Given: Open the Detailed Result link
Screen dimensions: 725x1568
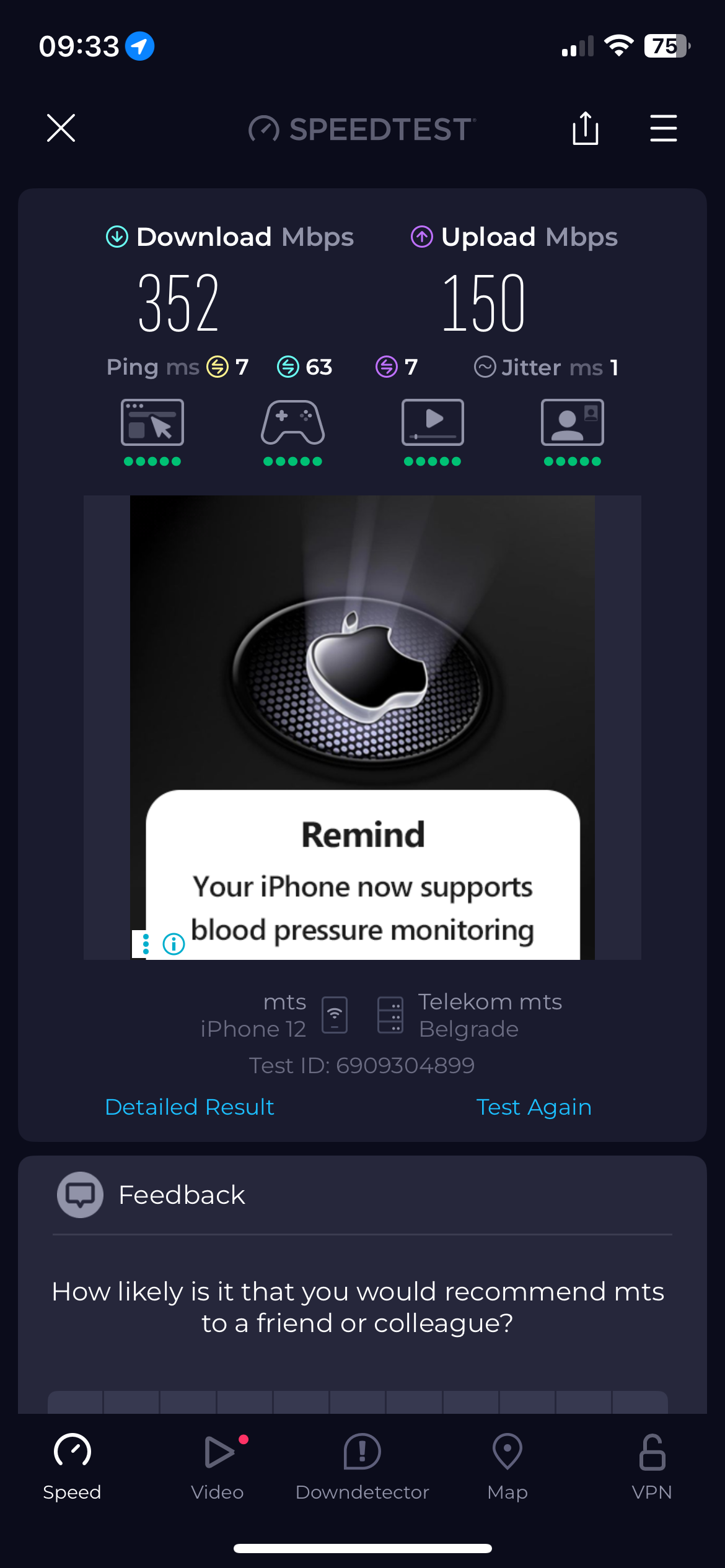Looking at the screenshot, I should [190, 1107].
